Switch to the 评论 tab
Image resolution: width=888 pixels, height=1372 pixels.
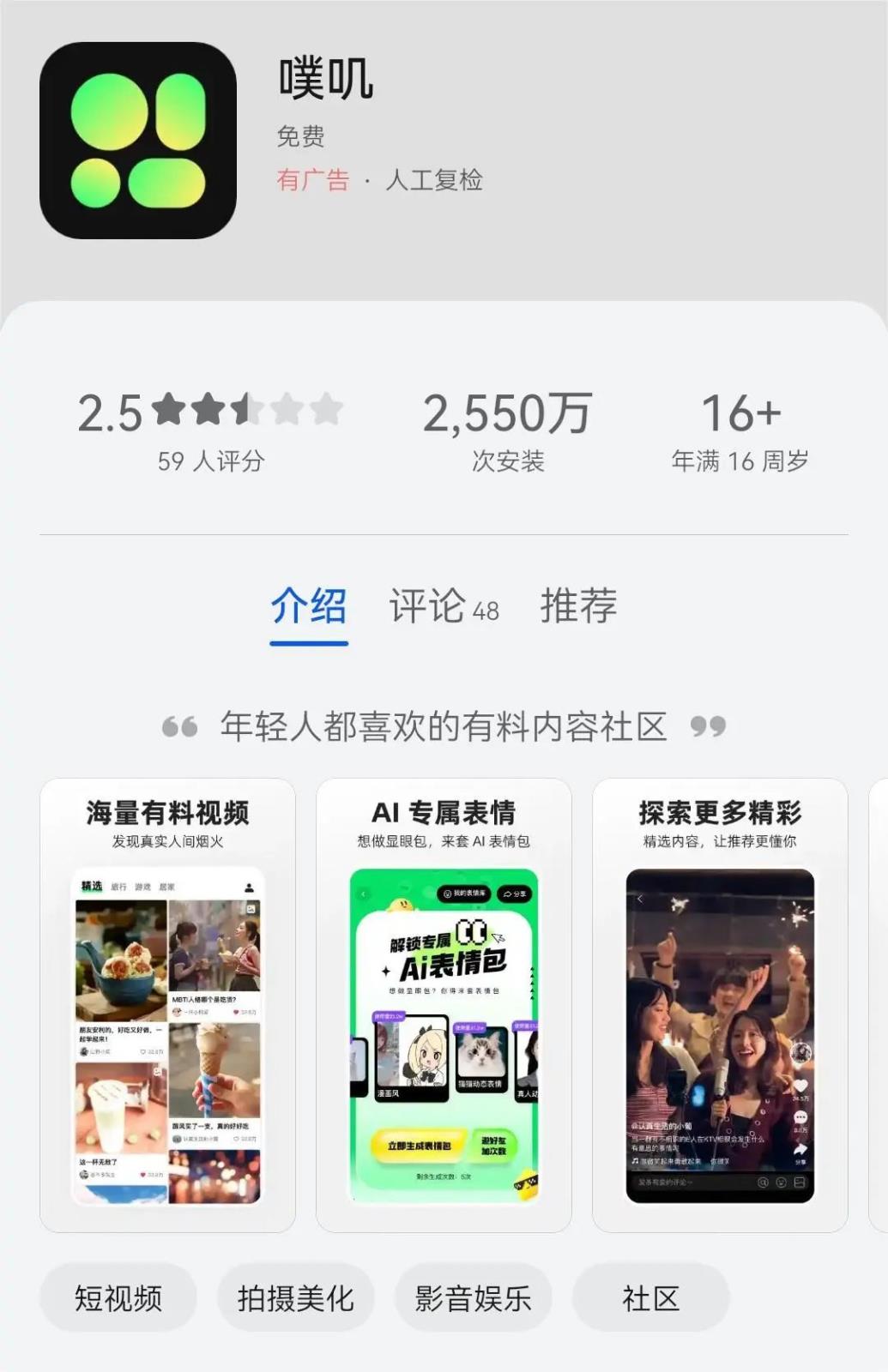coord(443,607)
